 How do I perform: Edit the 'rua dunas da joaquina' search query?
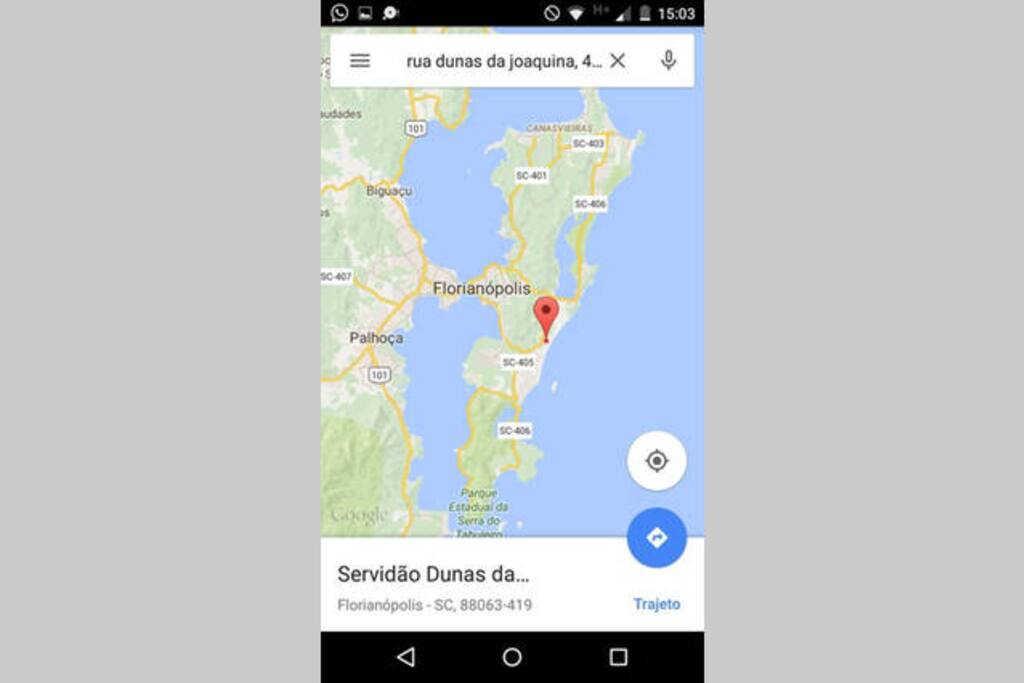(503, 61)
